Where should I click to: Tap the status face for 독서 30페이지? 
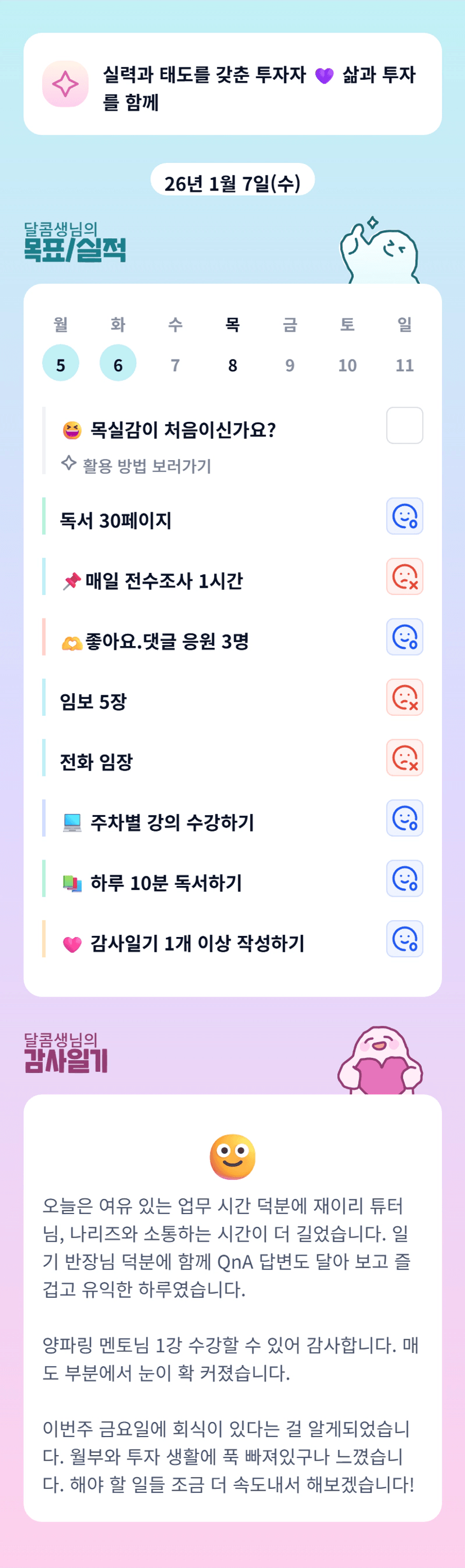(404, 516)
